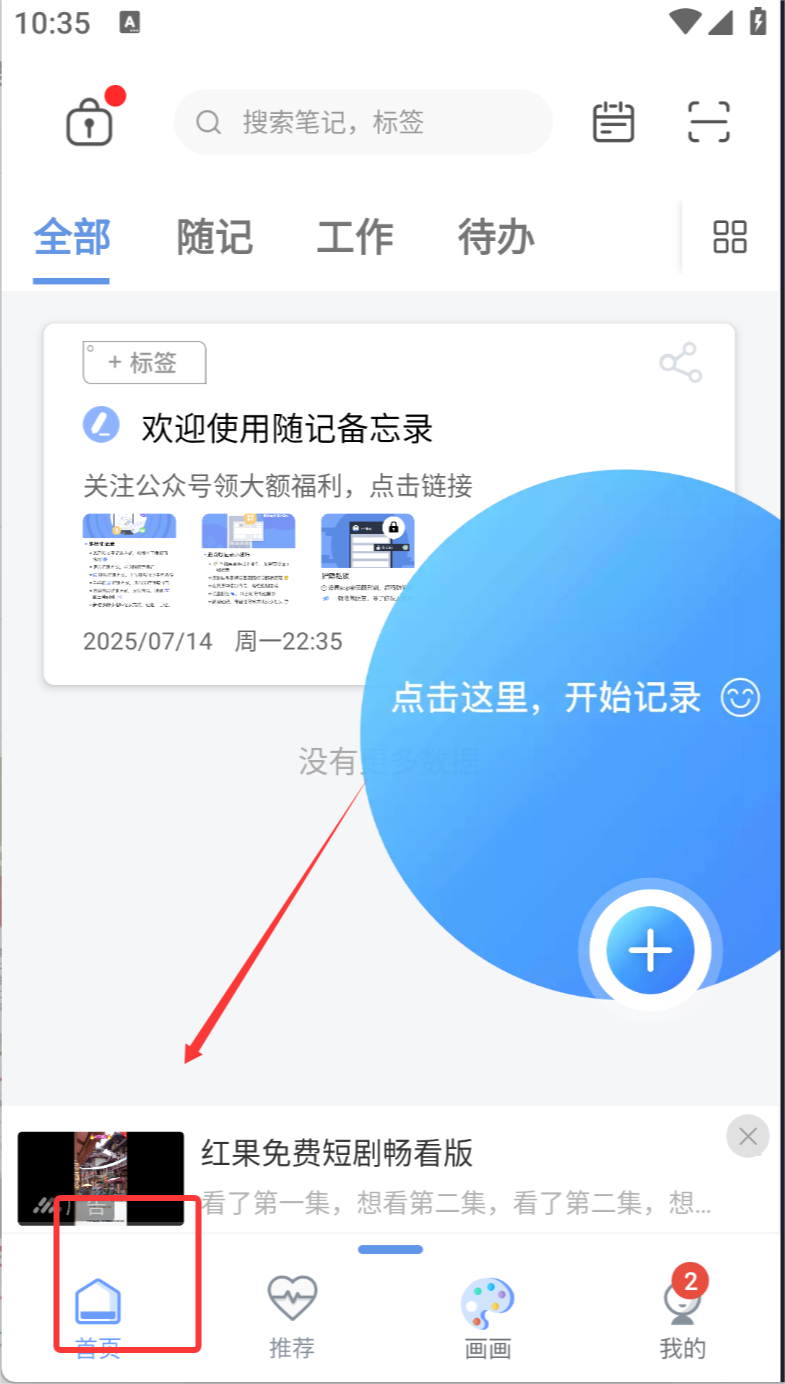
Task: Switch to the 推荐 tab
Action: (292, 1315)
